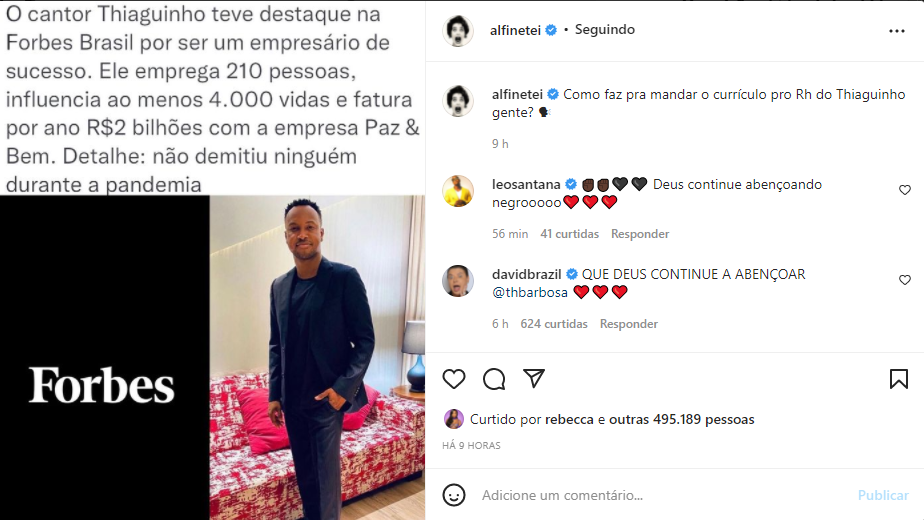Open the emoji picker for comments
The height and width of the screenshot is (520, 924).
pos(454,495)
